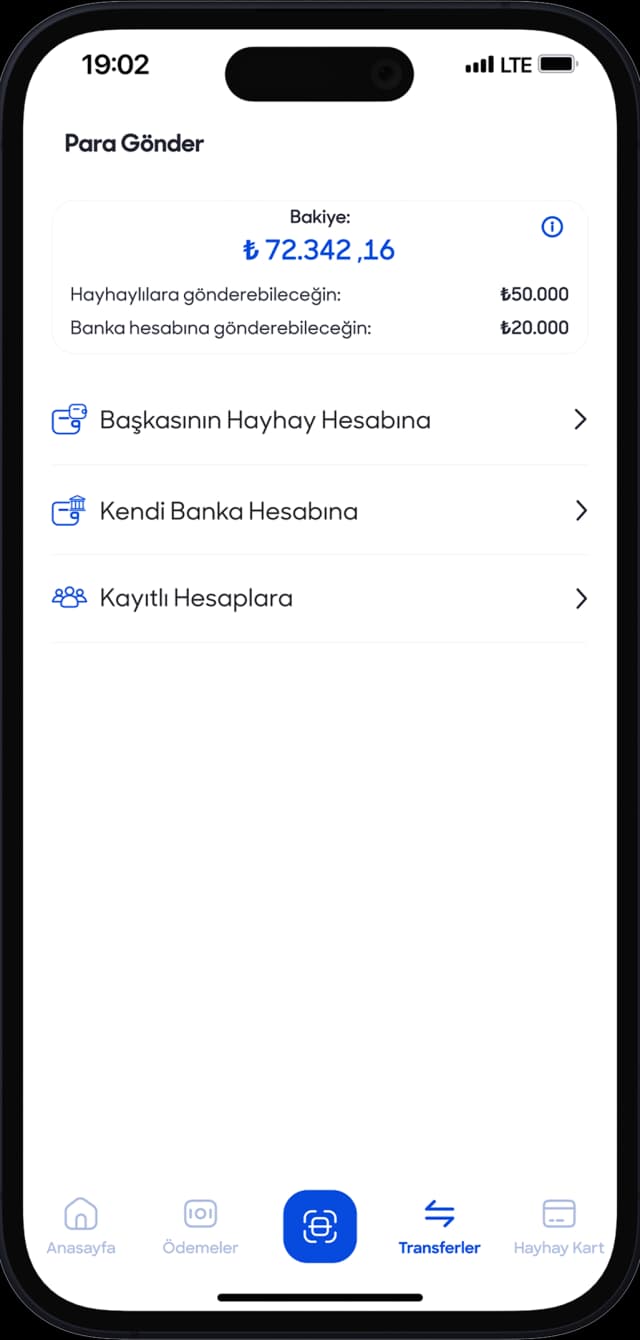Open Kayıtlı Hesaplara list
Screen dimensions: 640x1340
tap(319, 599)
